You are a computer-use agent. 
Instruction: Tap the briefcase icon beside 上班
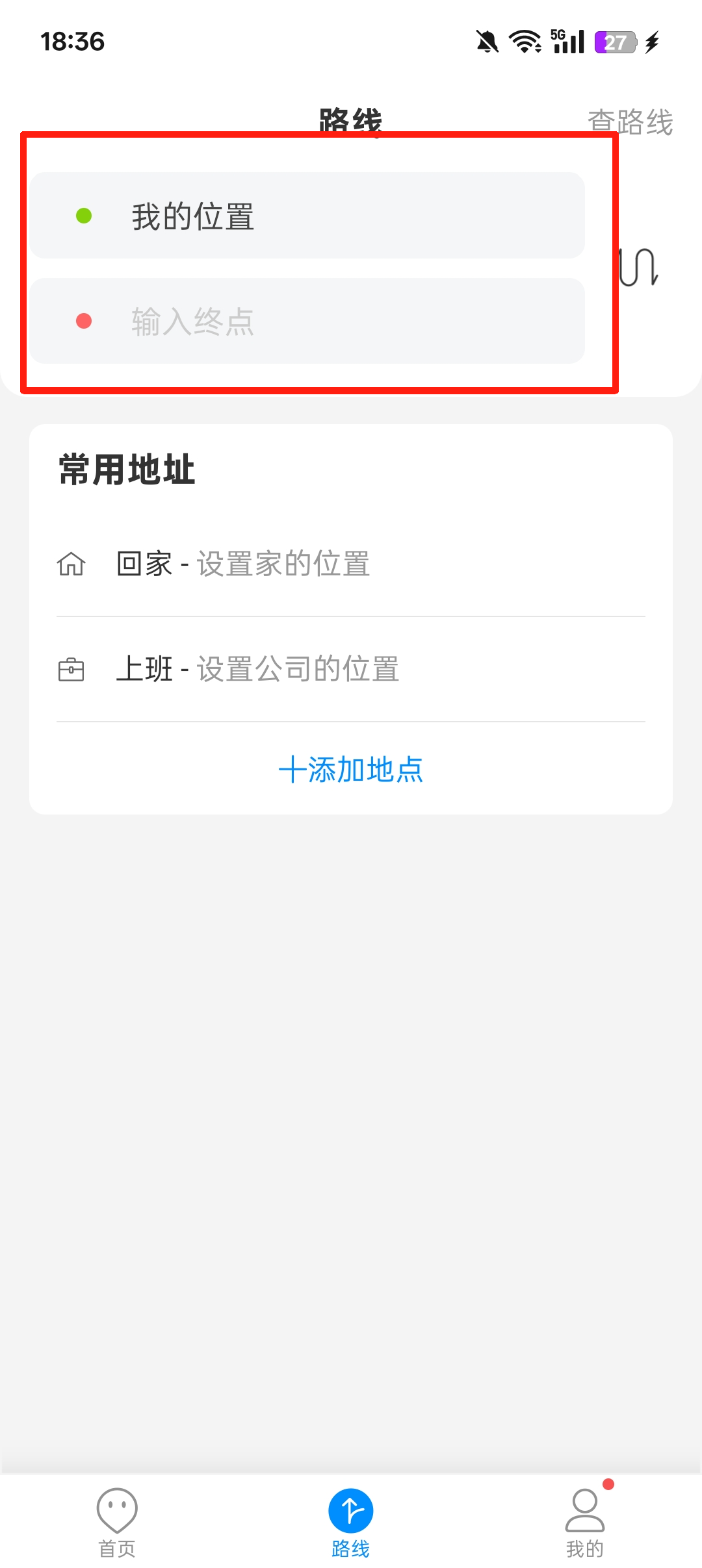[70, 669]
